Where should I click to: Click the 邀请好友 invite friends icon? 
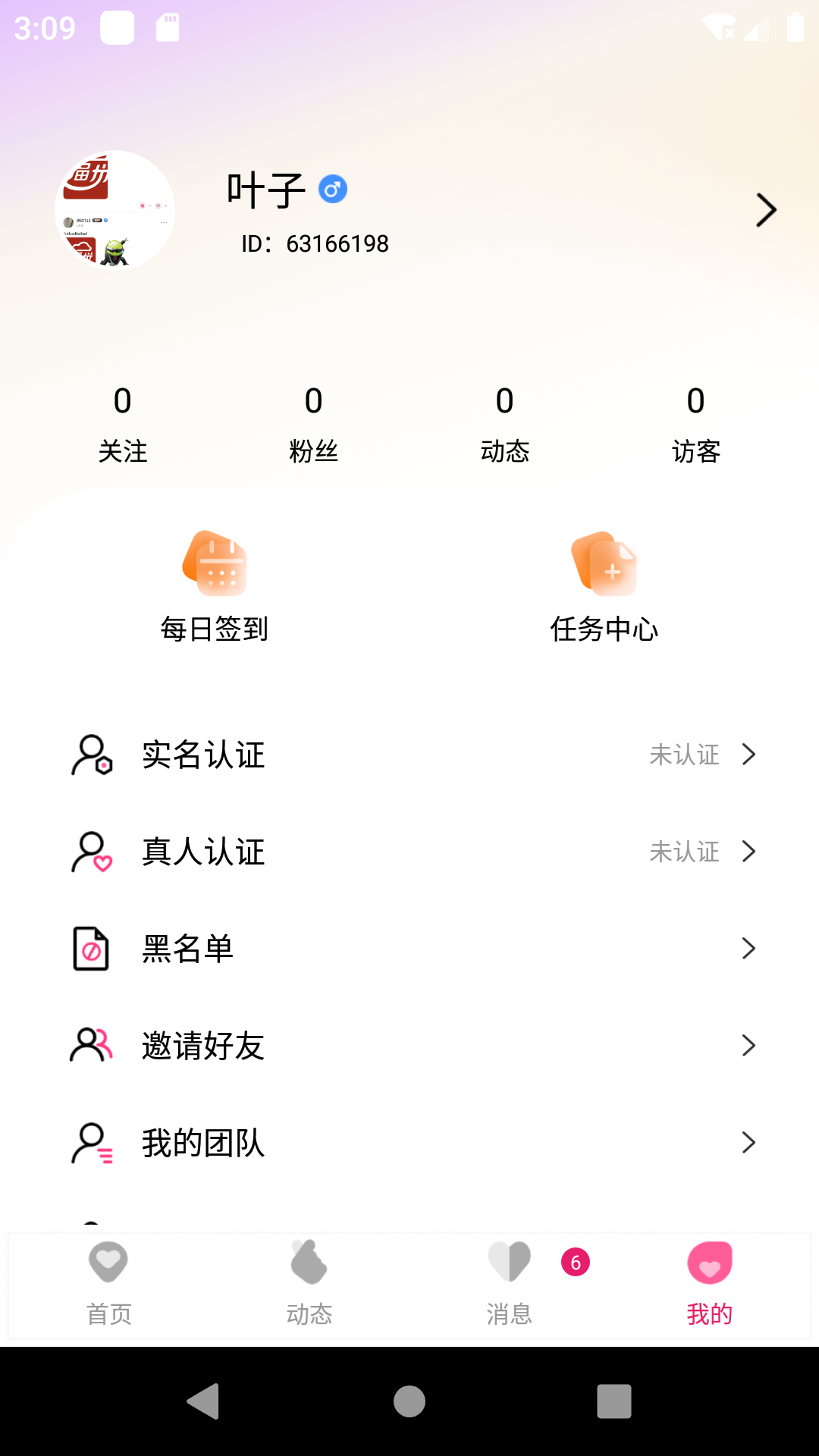pos(90,1046)
